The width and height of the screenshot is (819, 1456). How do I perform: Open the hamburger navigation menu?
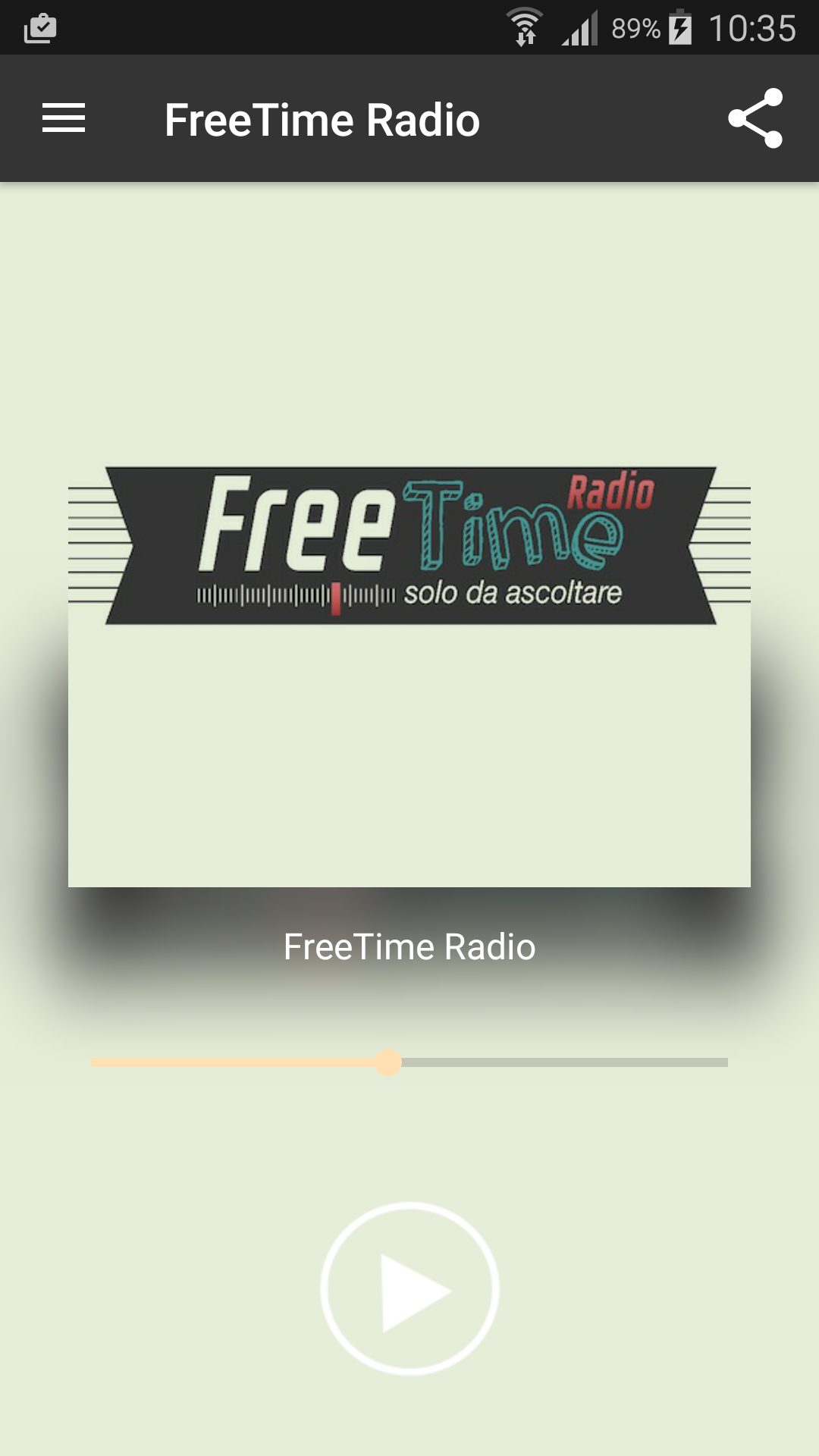pyautogui.click(x=64, y=119)
